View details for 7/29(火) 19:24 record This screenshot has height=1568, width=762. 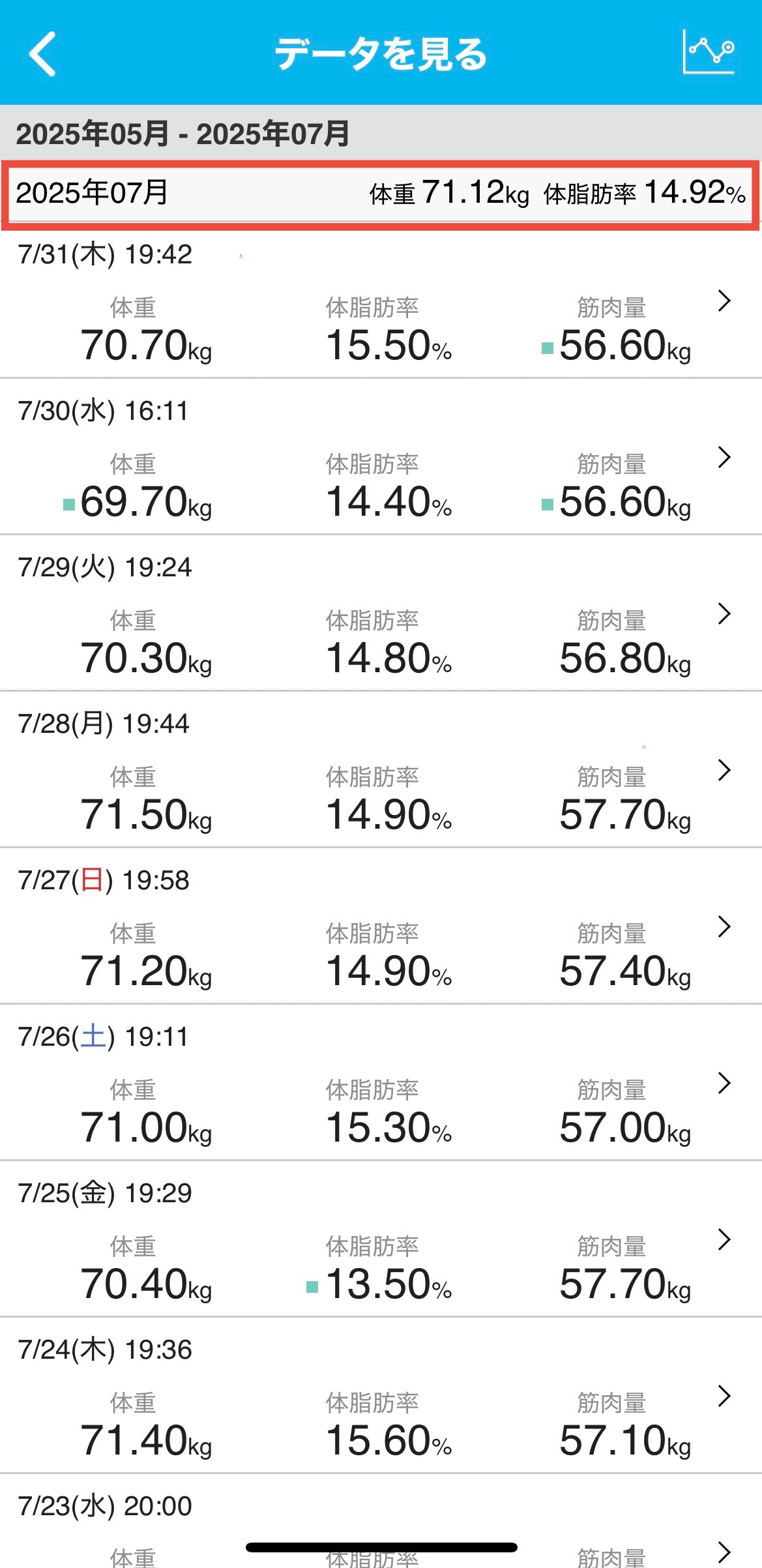(381, 618)
